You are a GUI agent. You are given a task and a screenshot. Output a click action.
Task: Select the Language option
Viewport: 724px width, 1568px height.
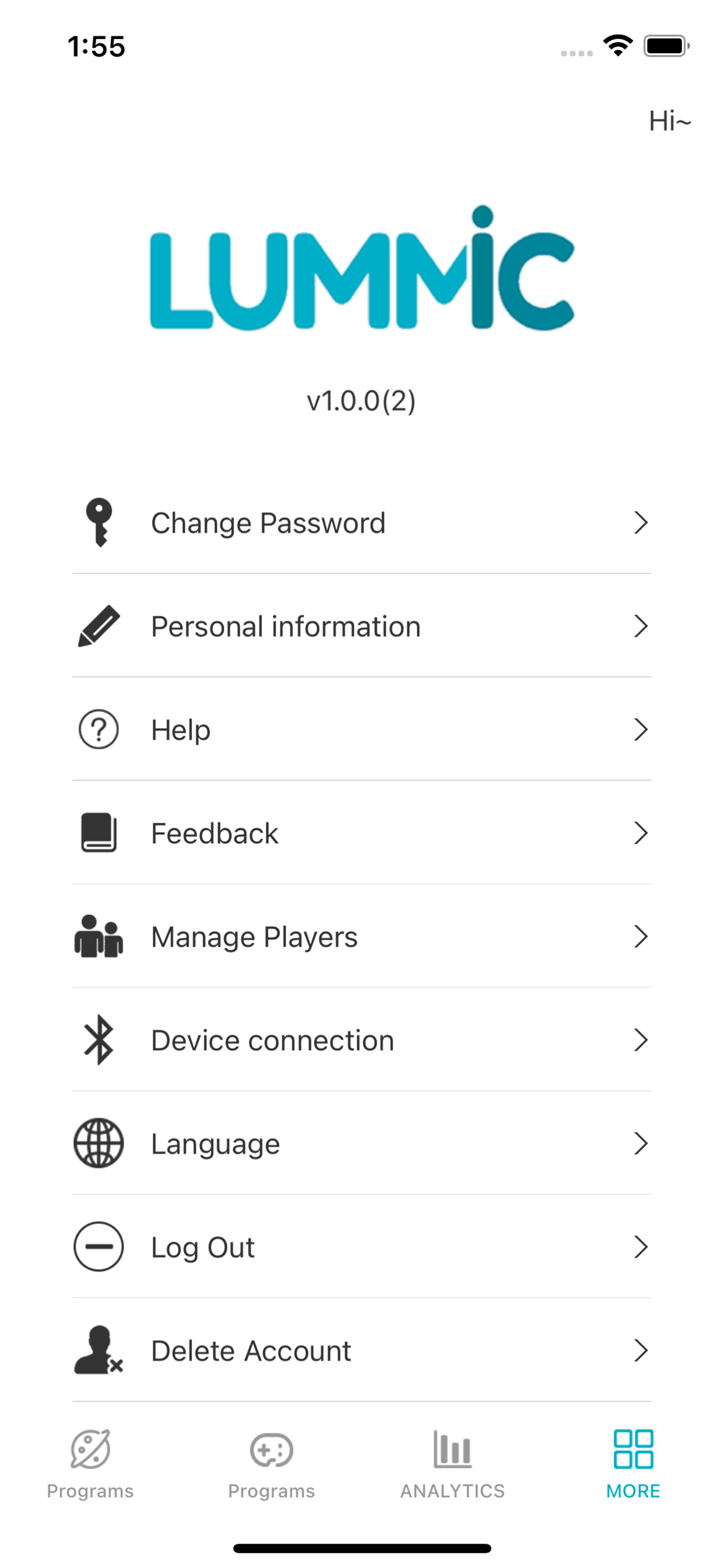click(362, 1143)
